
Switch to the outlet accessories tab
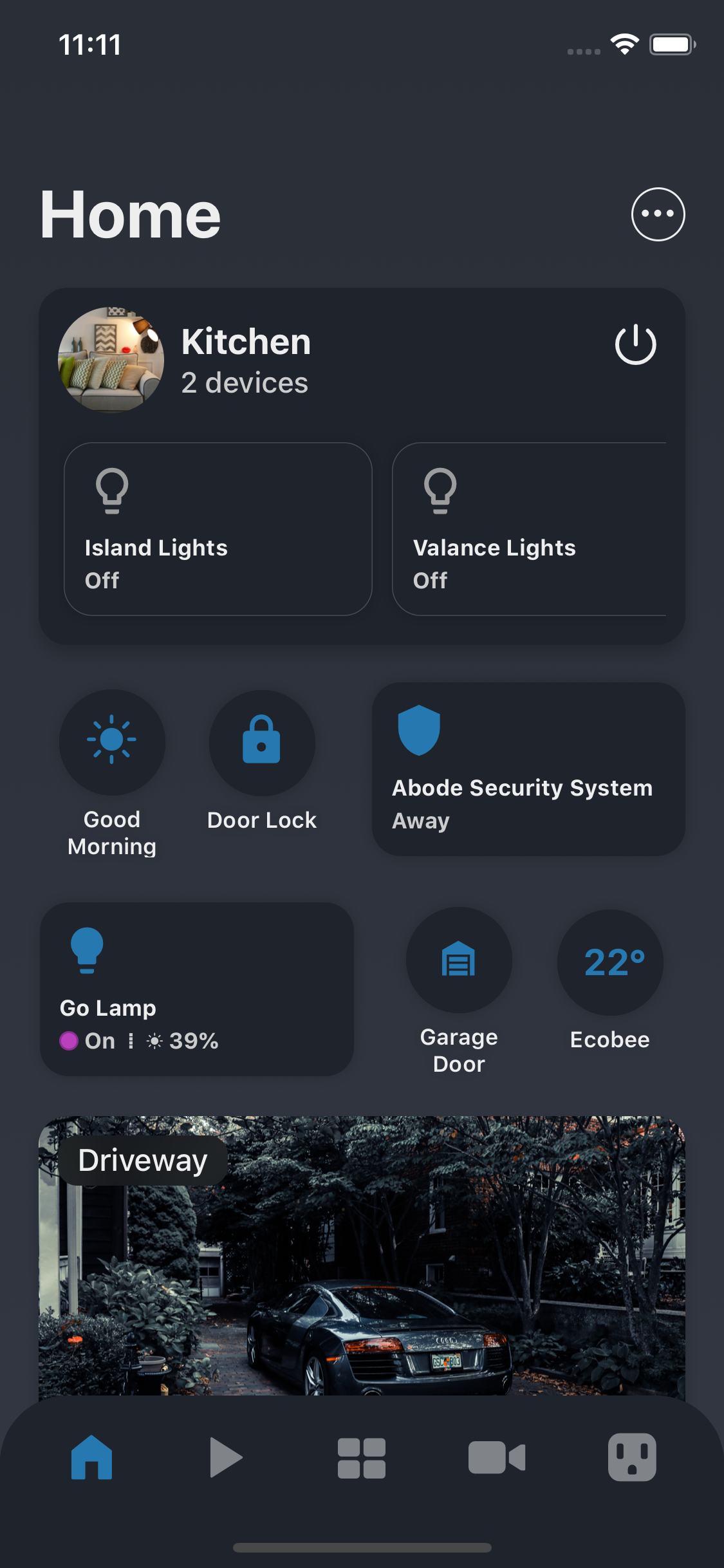pos(632,1457)
